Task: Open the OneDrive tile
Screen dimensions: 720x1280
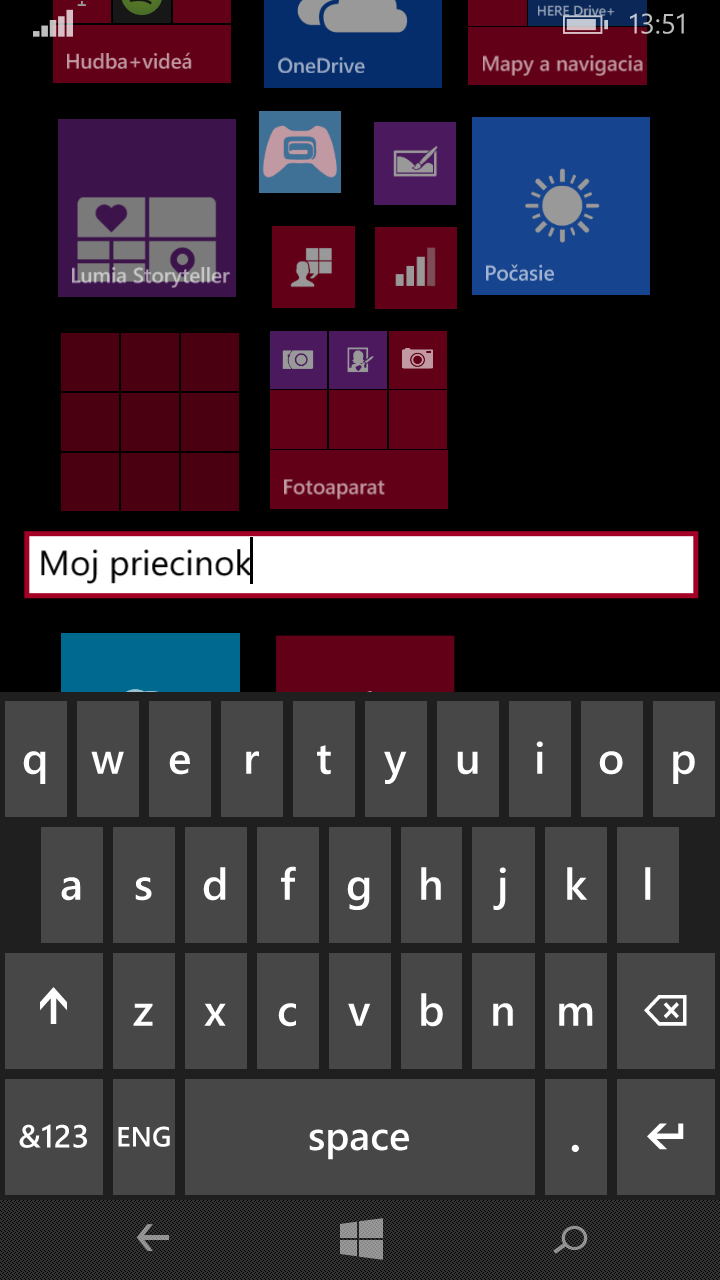Action: pos(353,44)
